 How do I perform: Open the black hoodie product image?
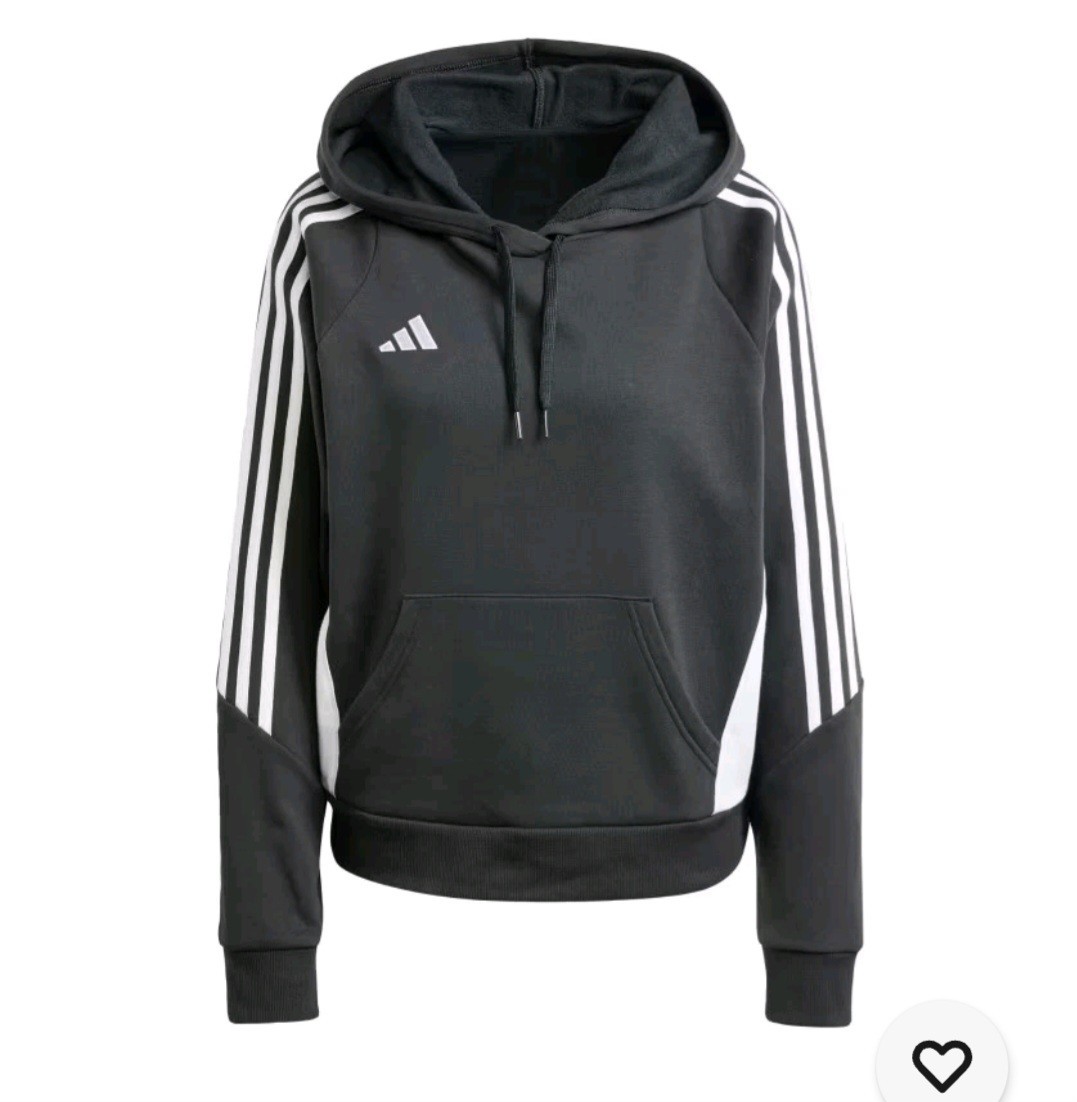(x=538, y=530)
